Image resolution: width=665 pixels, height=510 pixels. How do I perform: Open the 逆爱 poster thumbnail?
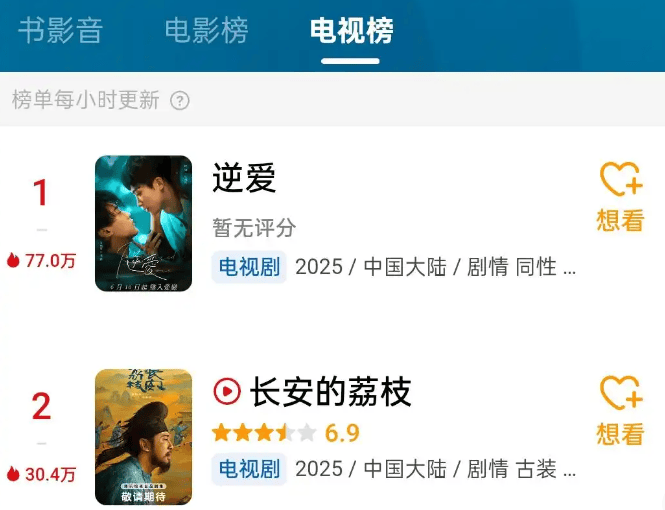[143, 224]
